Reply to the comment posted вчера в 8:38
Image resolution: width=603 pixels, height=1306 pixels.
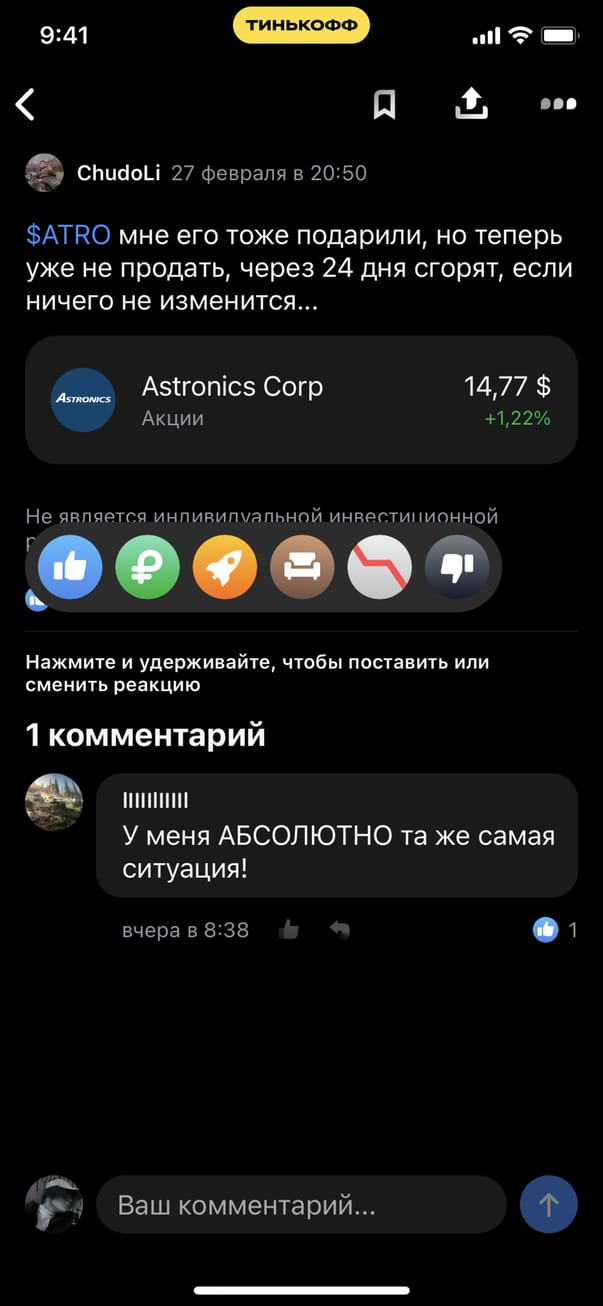(340, 931)
